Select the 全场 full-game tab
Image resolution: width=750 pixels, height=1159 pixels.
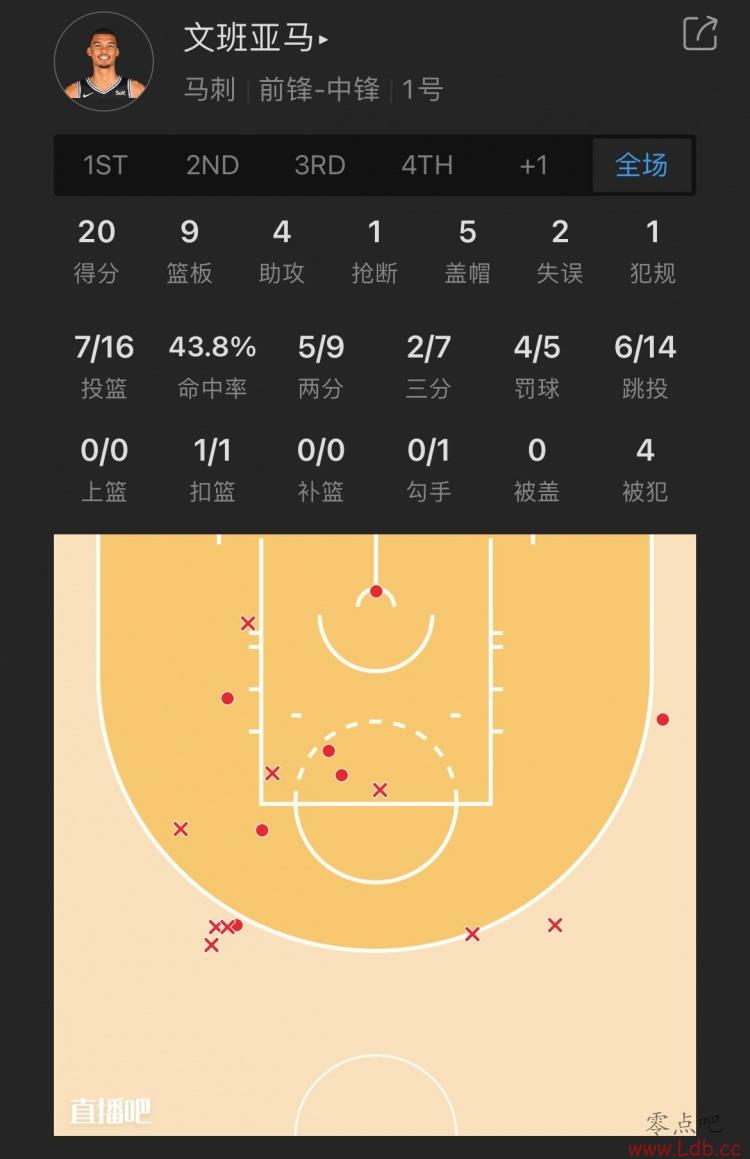tap(641, 165)
